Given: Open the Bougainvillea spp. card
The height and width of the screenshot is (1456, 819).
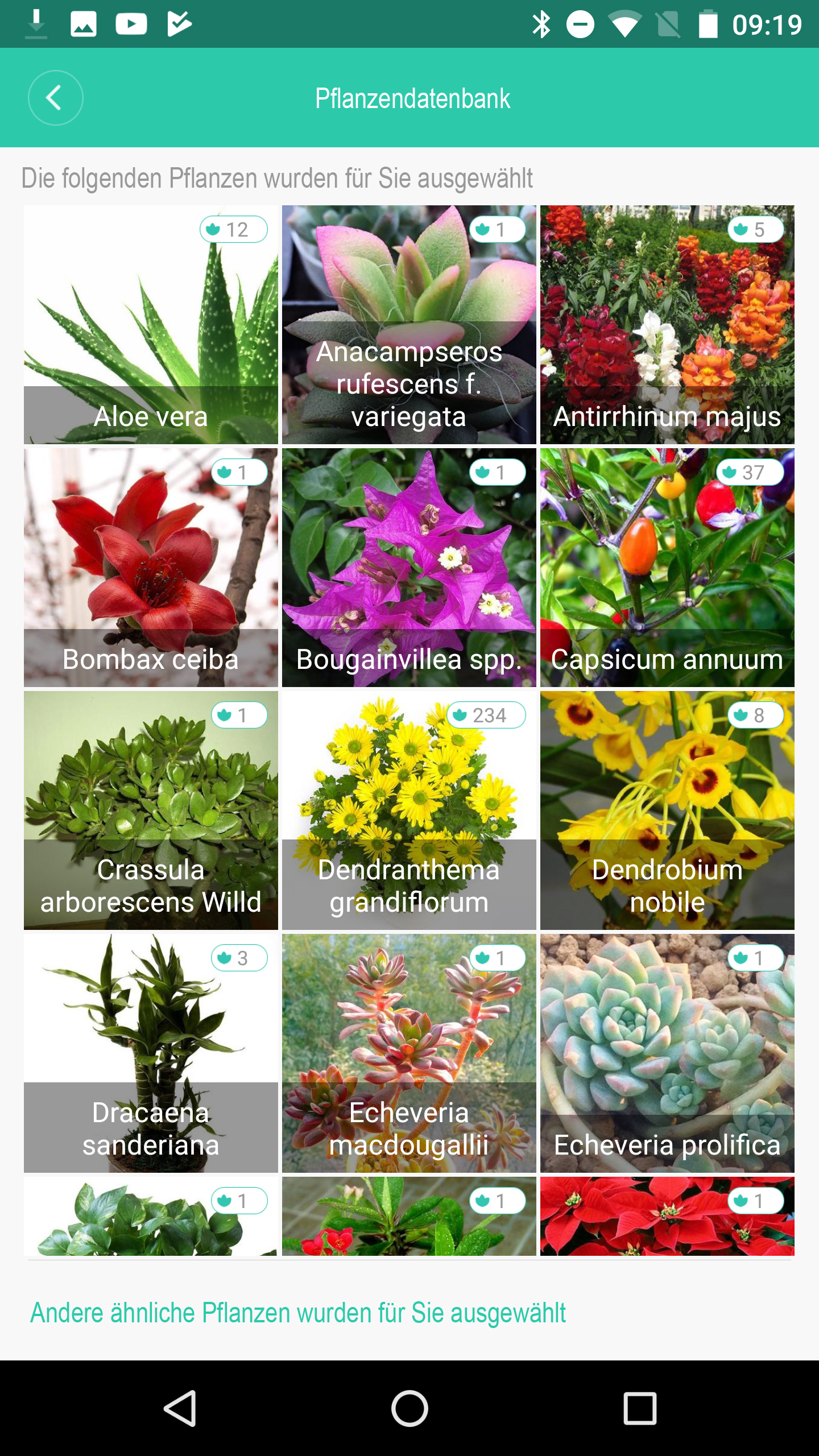Looking at the screenshot, I should pos(409,567).
